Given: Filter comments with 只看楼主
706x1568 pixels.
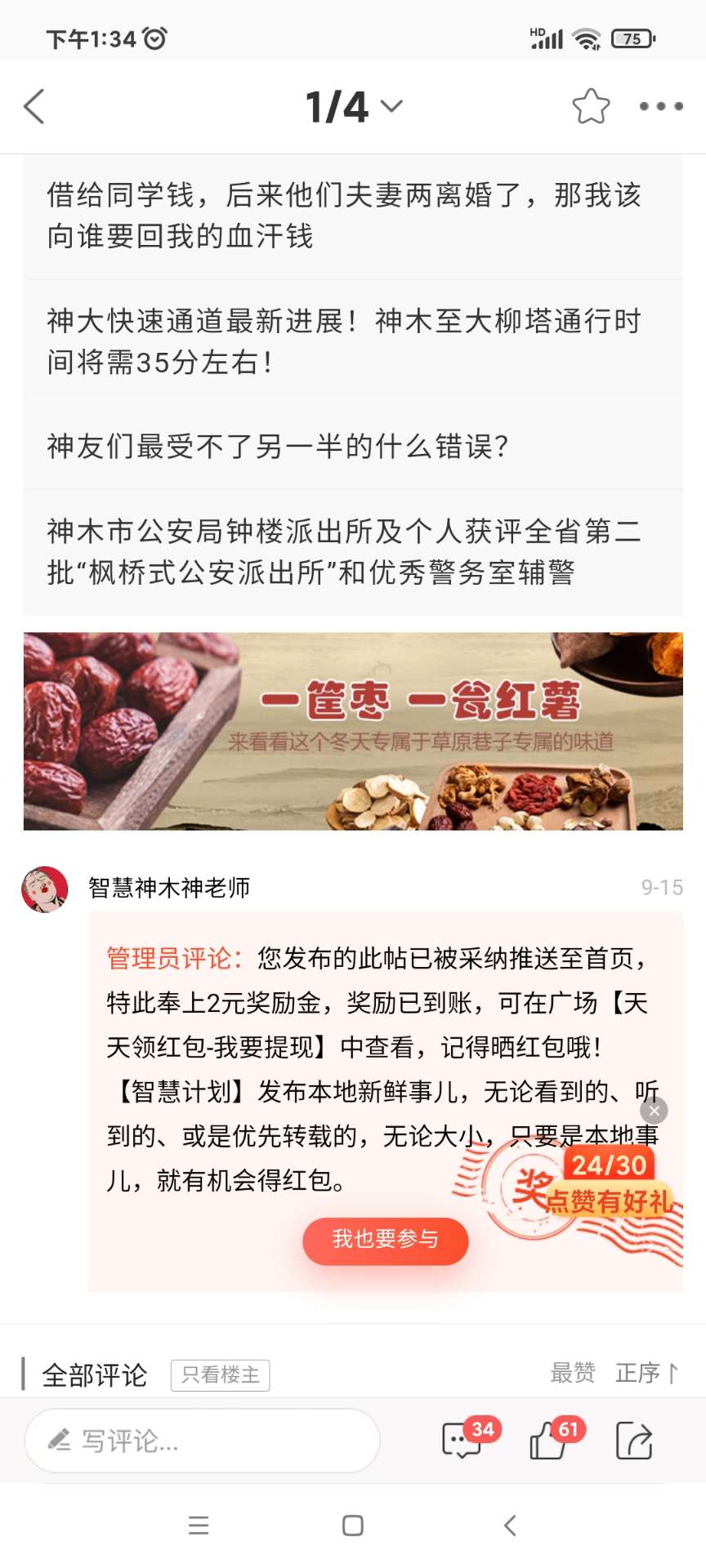Looking at the screenshot, I should pos(220,1375).
